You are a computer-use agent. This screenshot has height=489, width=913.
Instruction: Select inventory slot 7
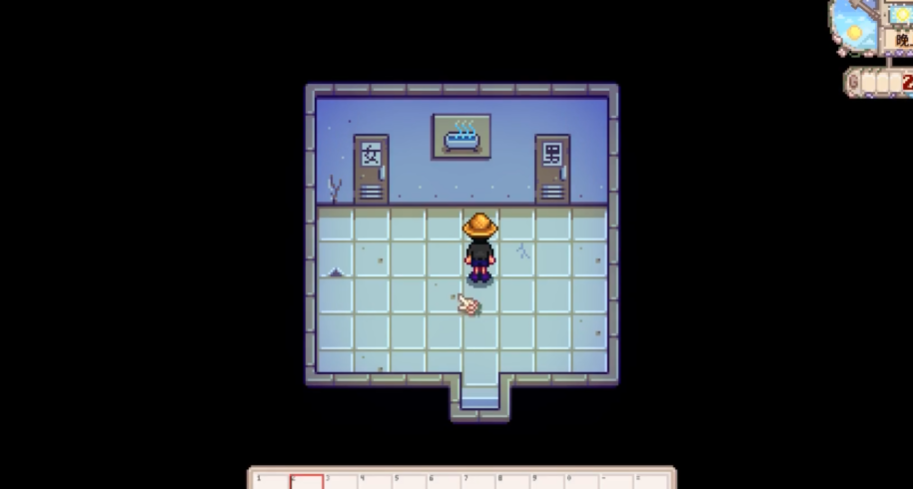[479, 482]
